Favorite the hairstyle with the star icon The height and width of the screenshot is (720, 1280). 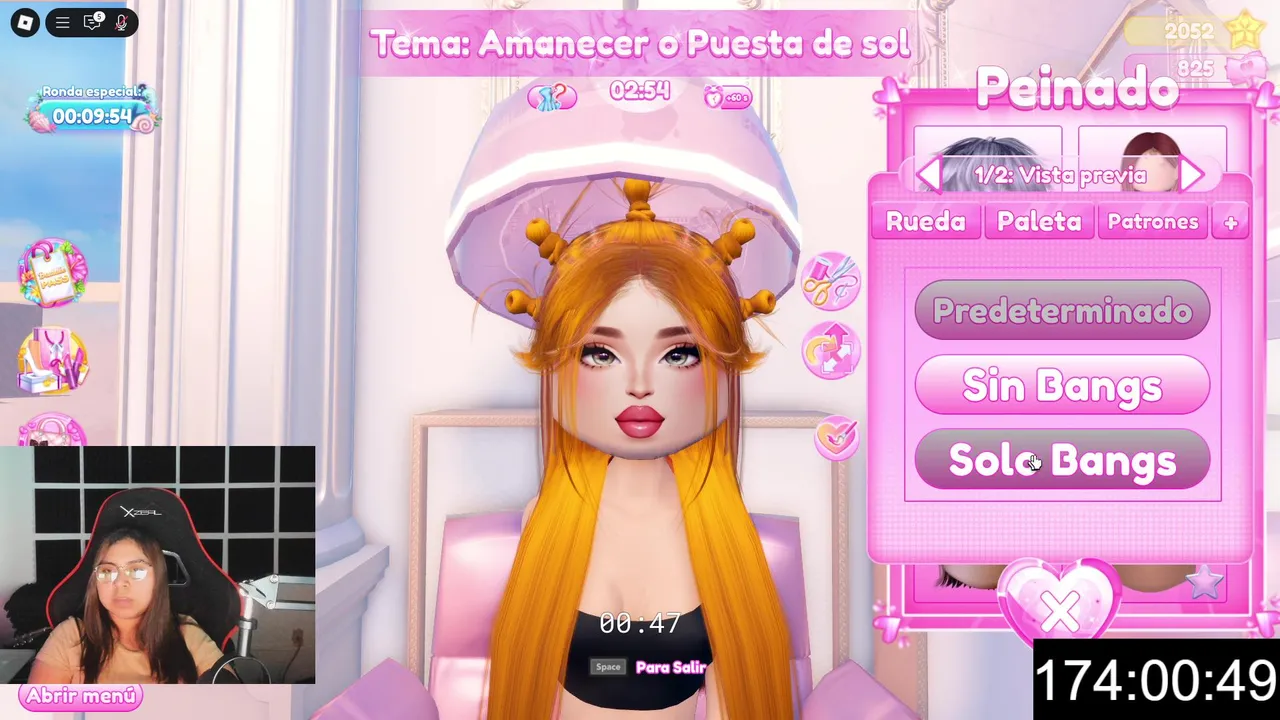[x=1206, y=582]
